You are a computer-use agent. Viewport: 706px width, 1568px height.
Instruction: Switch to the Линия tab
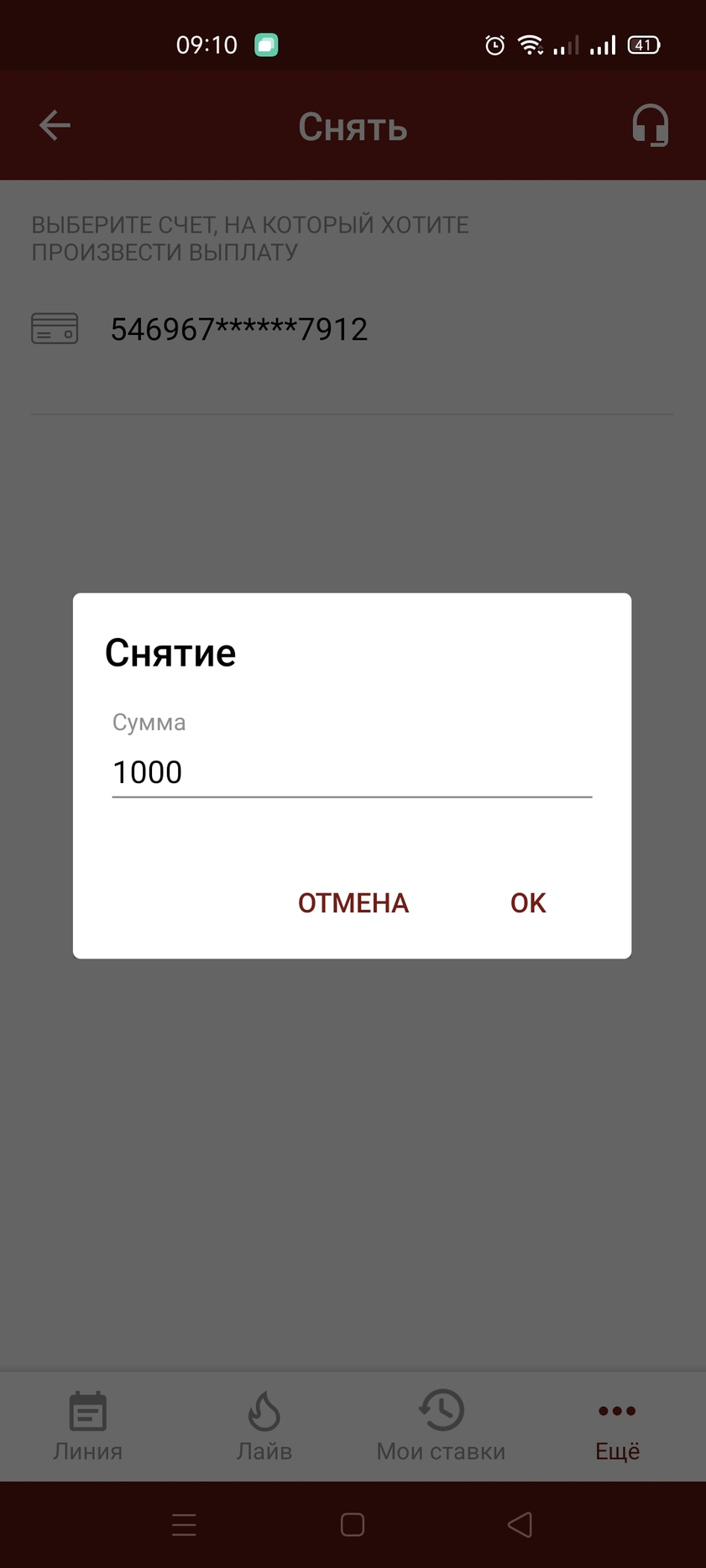[88, 1427]
